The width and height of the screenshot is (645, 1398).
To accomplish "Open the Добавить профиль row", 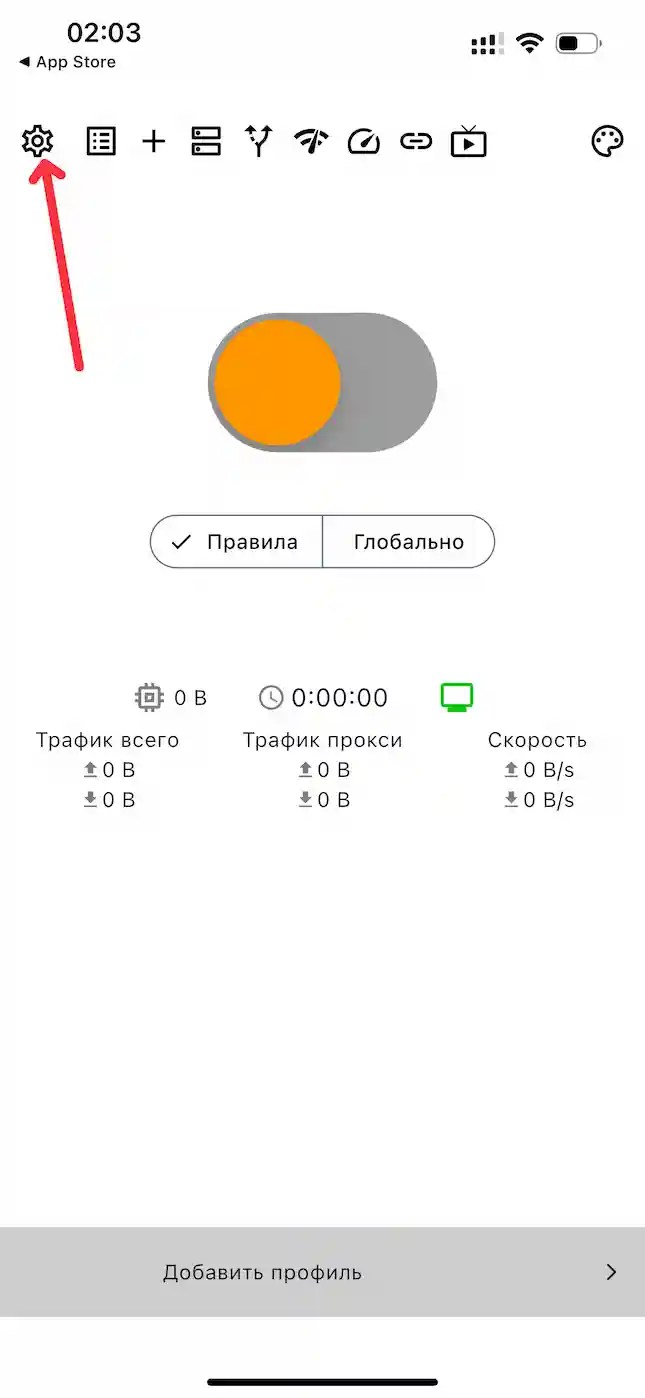I will tap(322, 1272).
